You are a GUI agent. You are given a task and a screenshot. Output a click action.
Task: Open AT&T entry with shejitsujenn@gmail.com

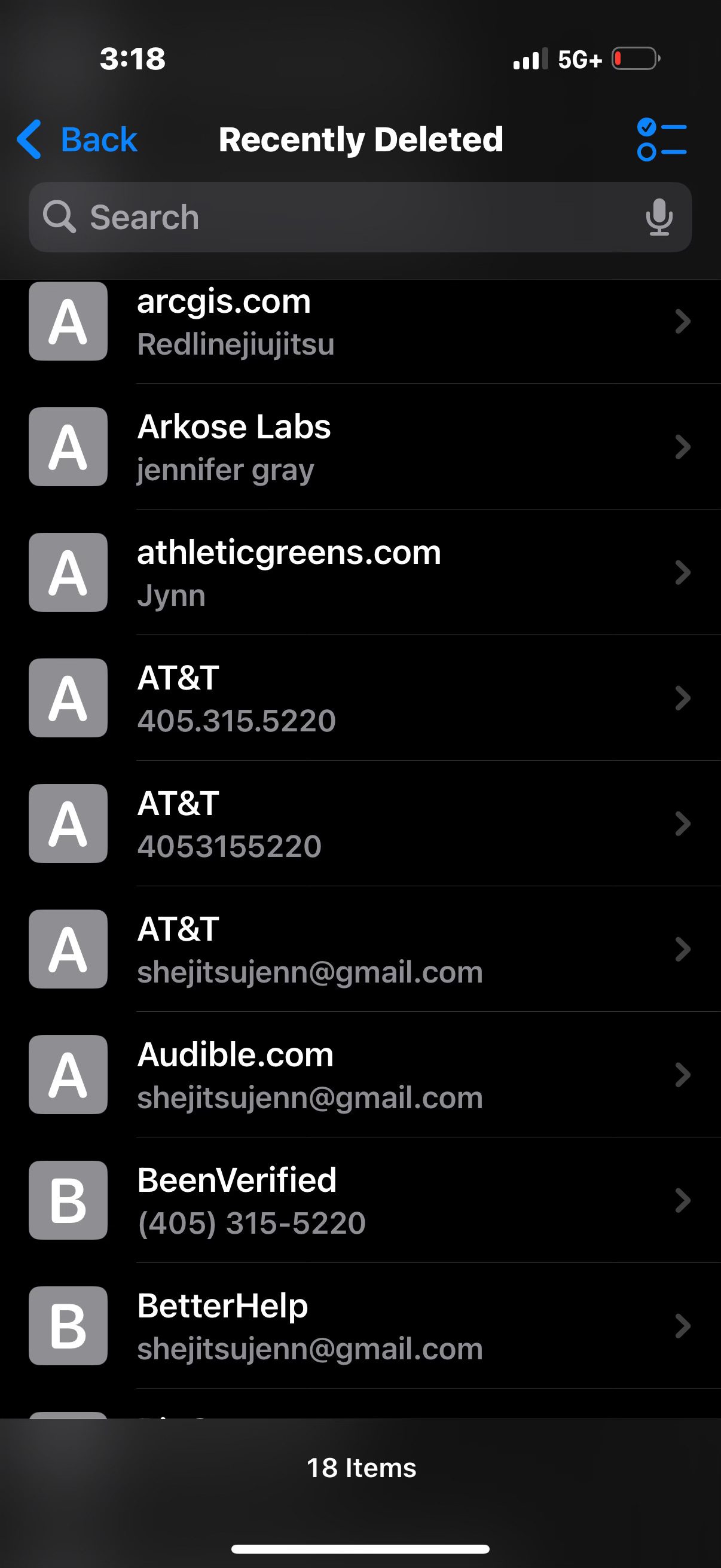[x=365, y=949]
